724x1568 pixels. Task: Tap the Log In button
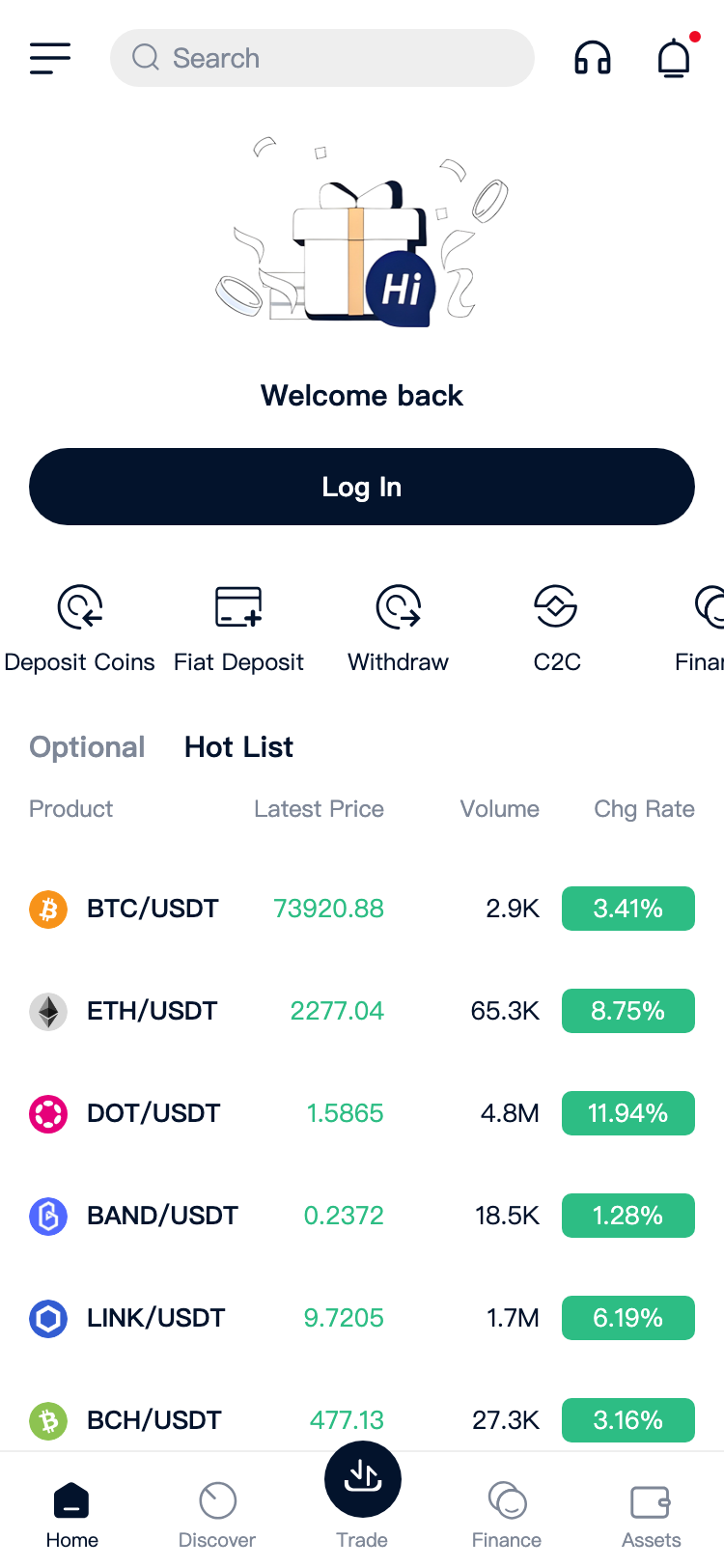(362, 487)
